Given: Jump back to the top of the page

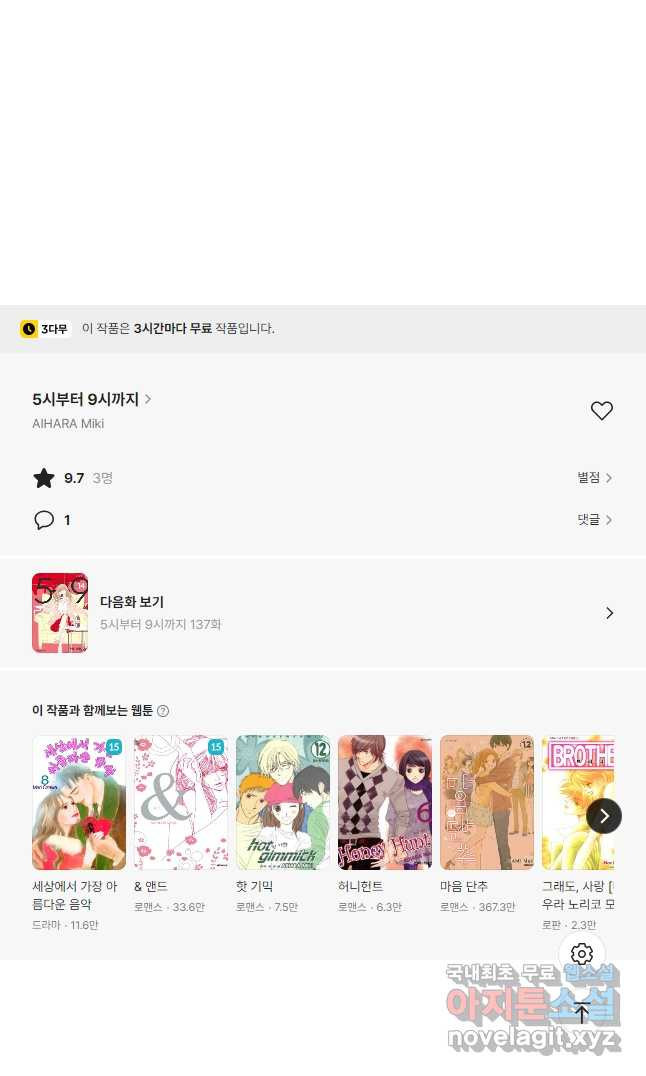Looking at the screenshot, I should (582, 1012).
